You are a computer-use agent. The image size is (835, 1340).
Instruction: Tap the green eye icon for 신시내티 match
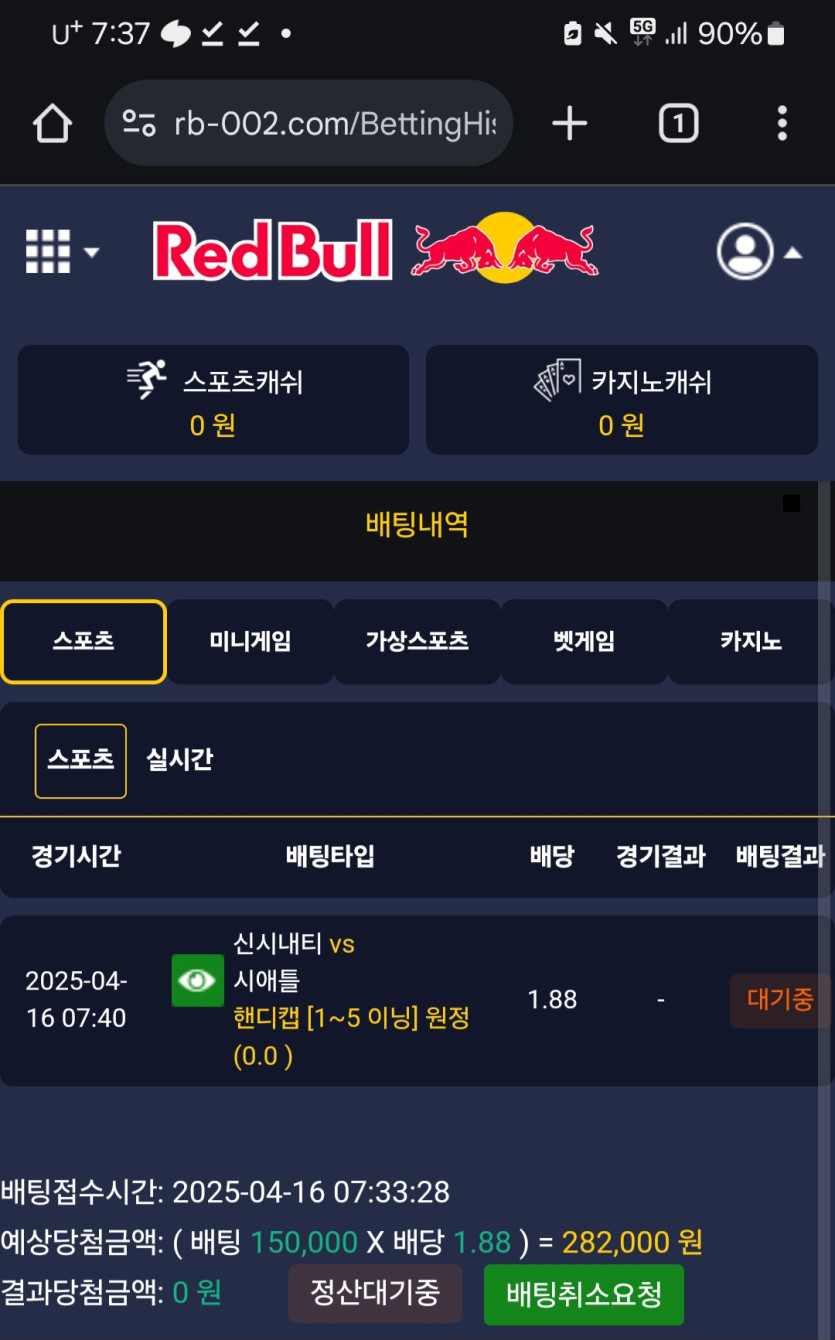197,981
